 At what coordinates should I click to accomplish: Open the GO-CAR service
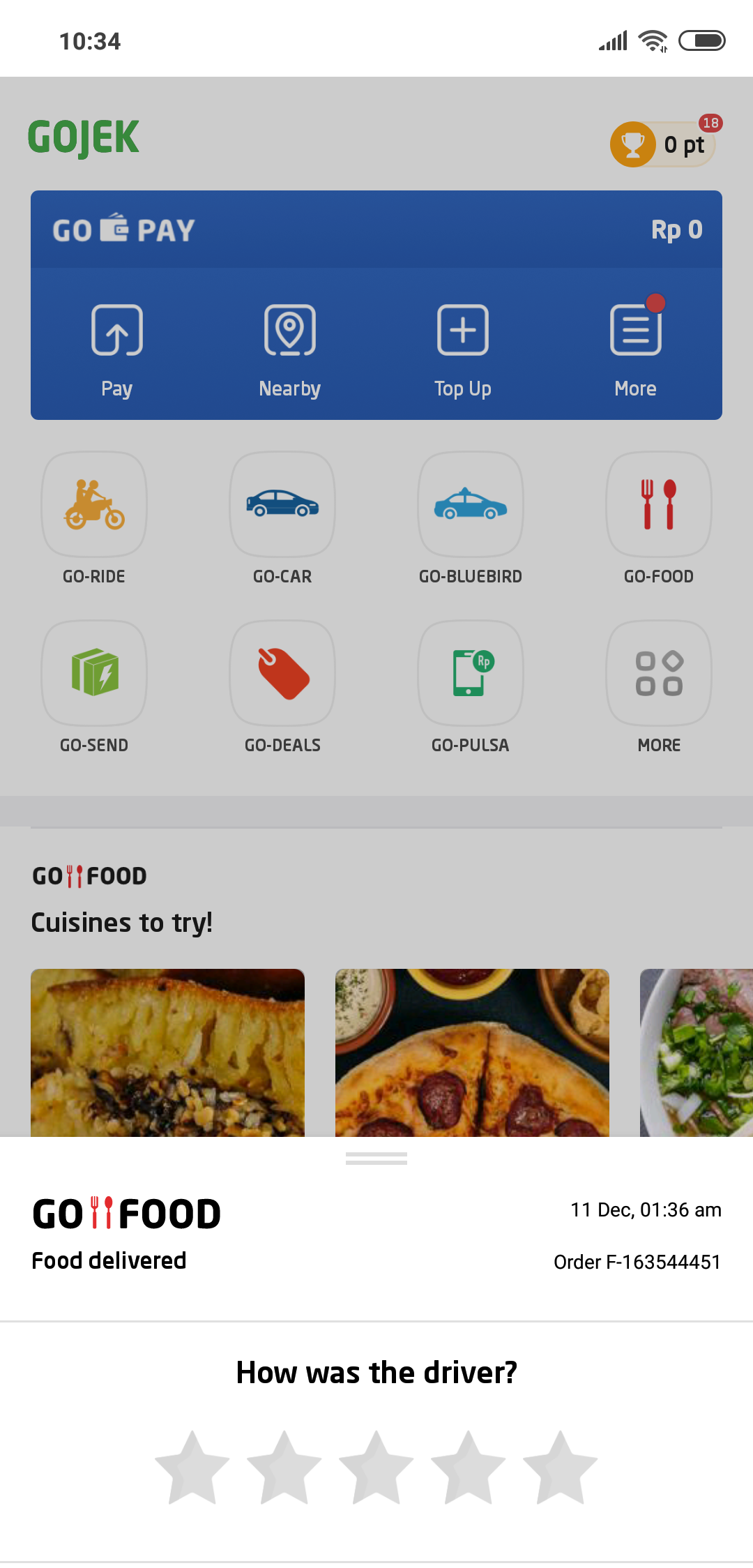[x=282, y=504]
